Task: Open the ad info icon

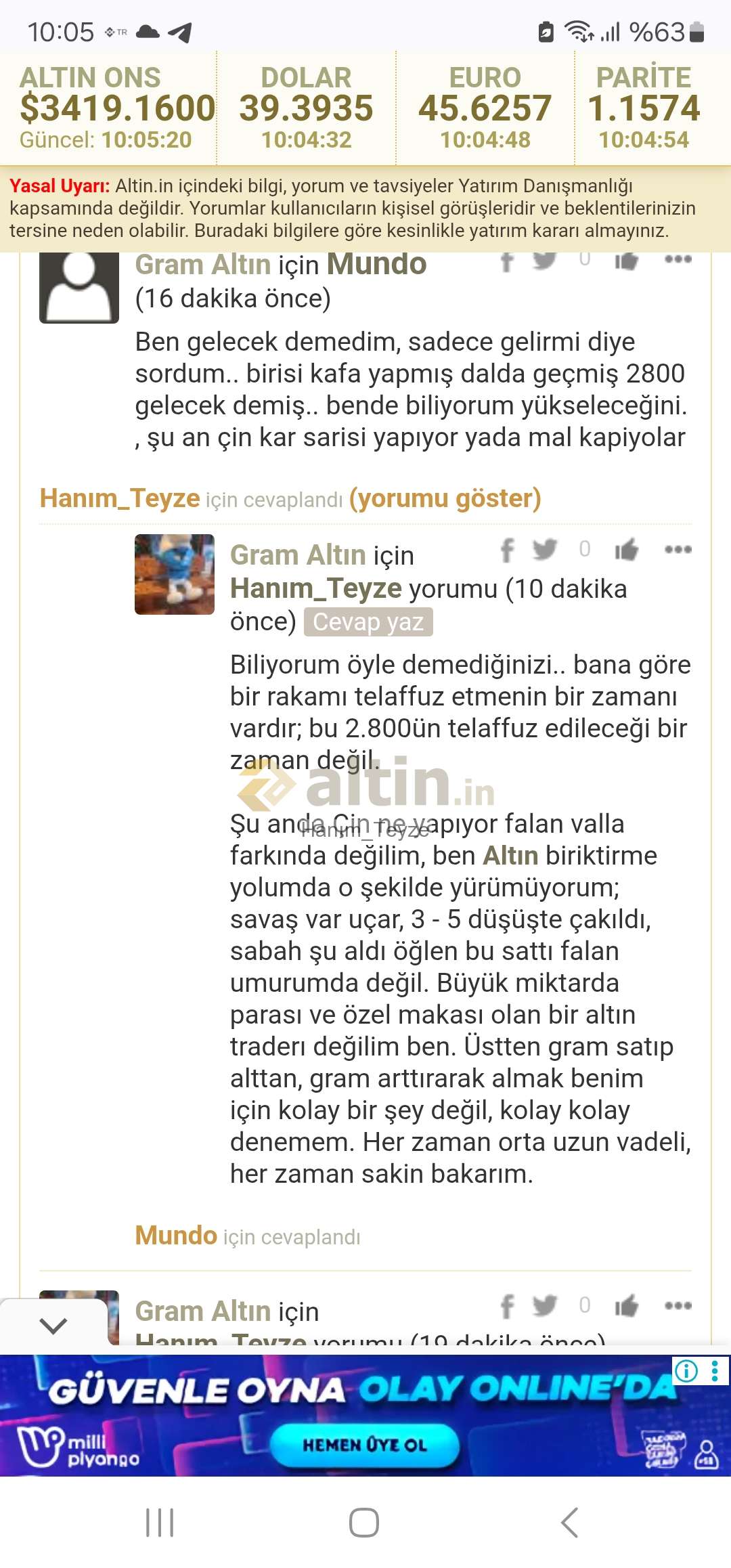Action: [x=686, y=1371]
